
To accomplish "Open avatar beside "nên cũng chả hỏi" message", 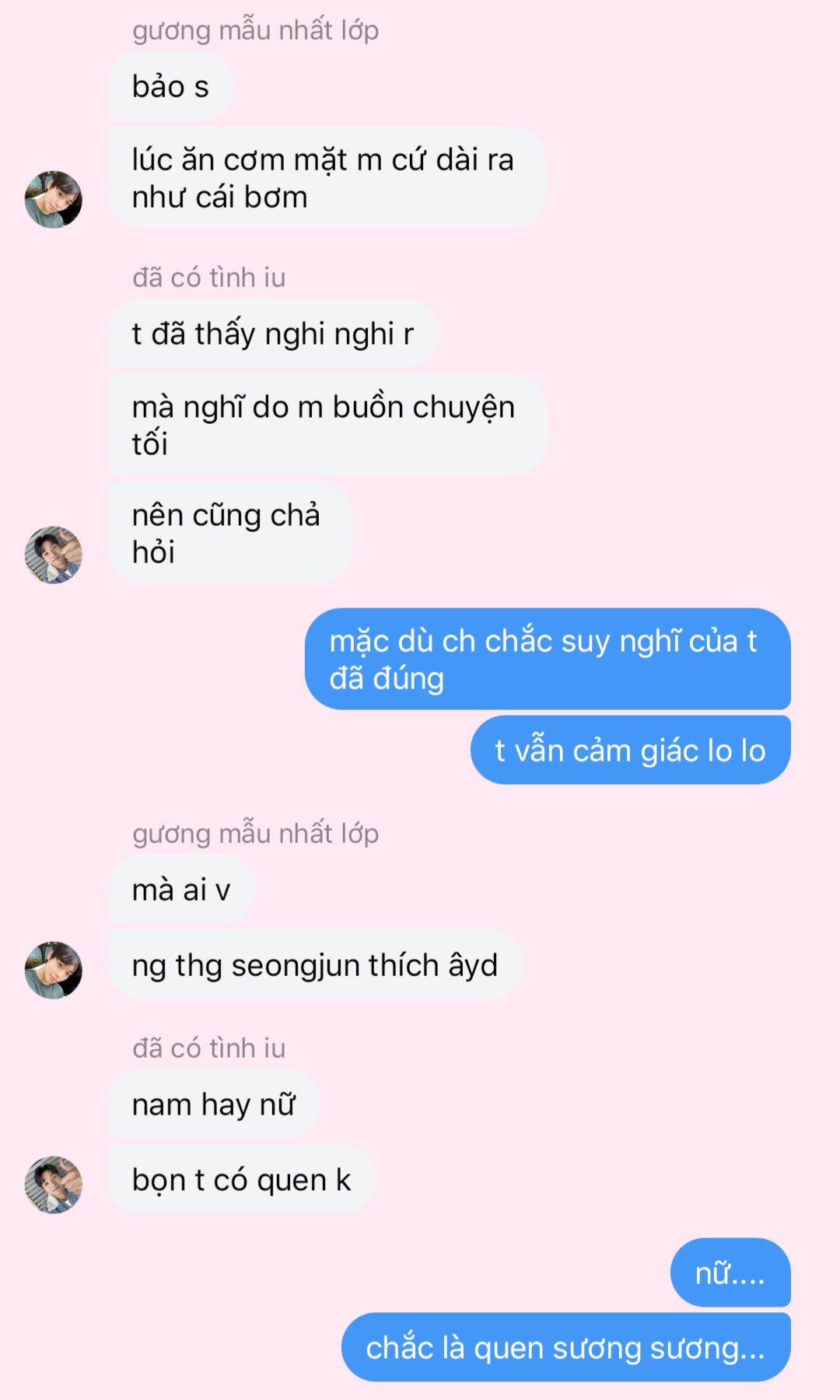I will click(x=54, y=555).
